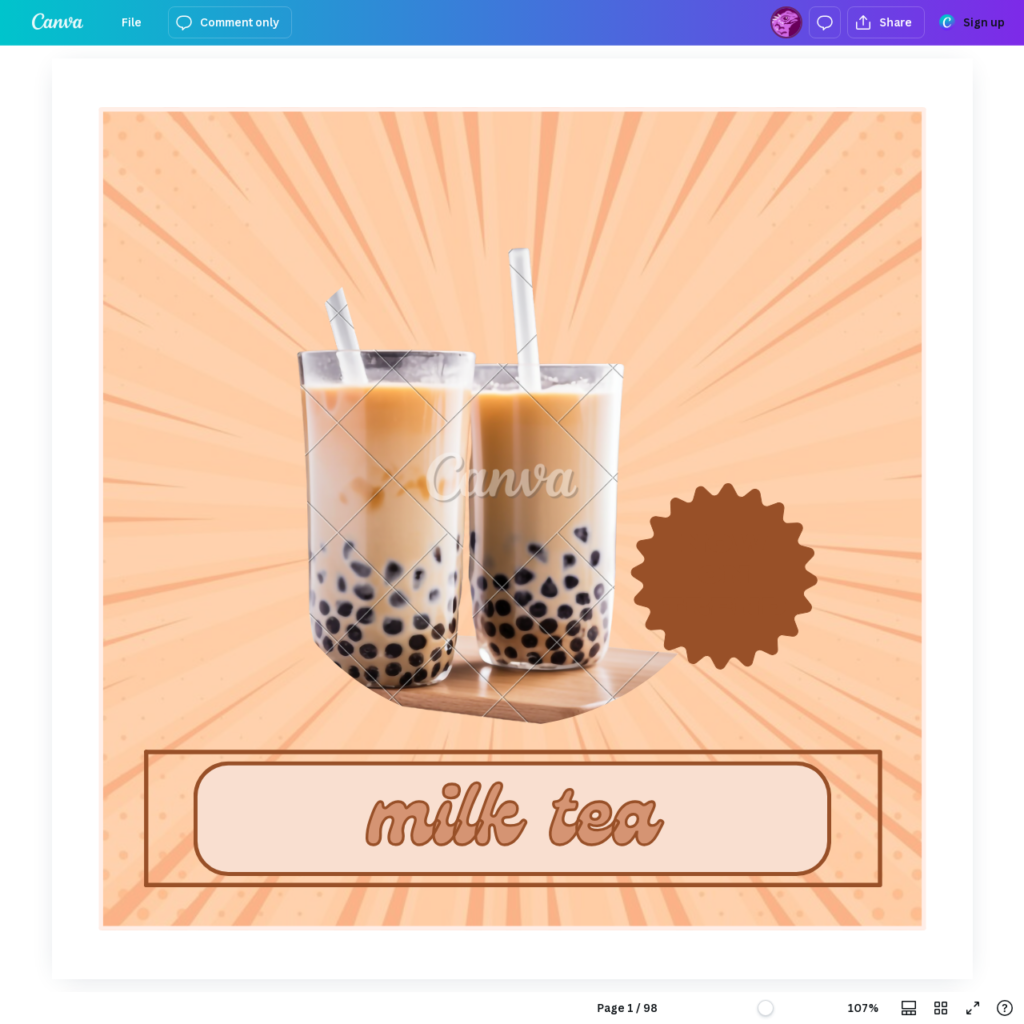Go to Canva home via logo

tap(57, 22)
